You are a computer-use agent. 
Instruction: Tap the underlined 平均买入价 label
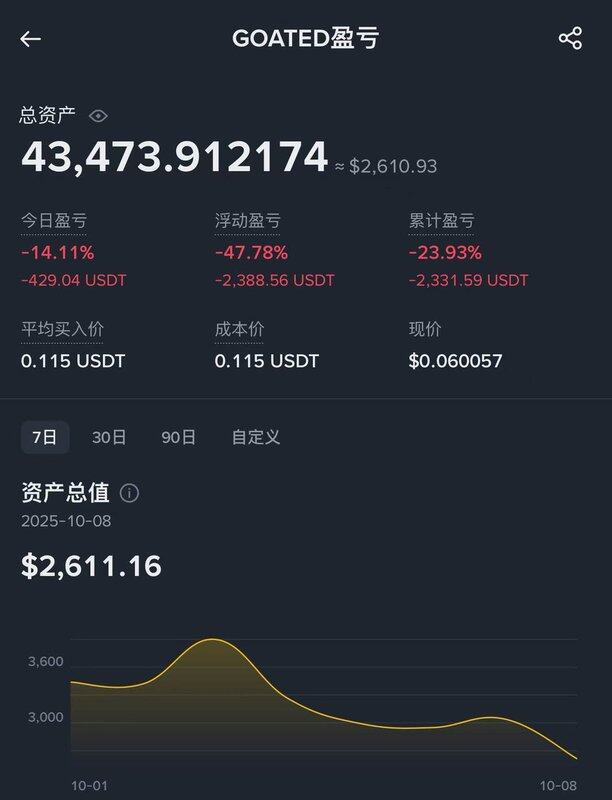[62, 329]
